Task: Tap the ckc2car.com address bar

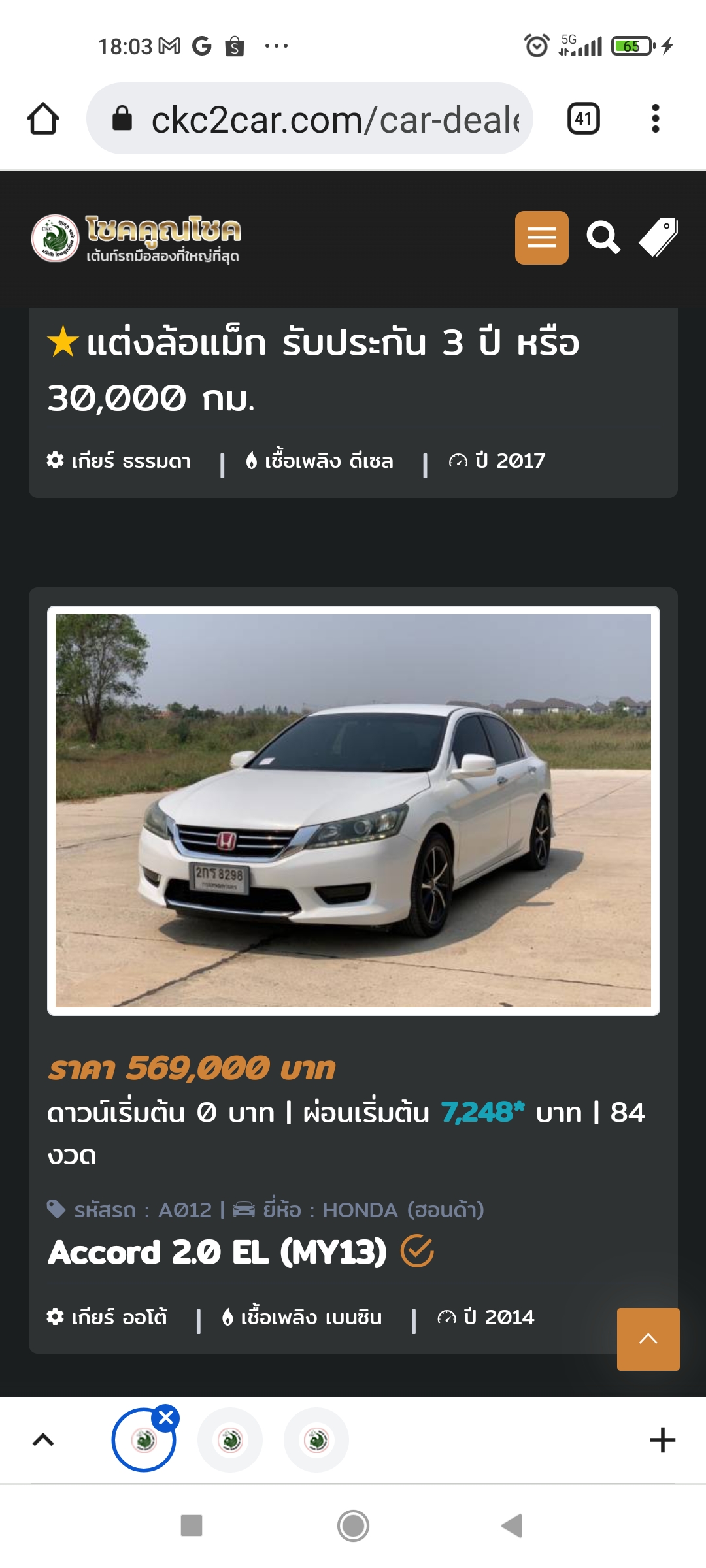Action: pyautogui.click(x=320, y=119)
